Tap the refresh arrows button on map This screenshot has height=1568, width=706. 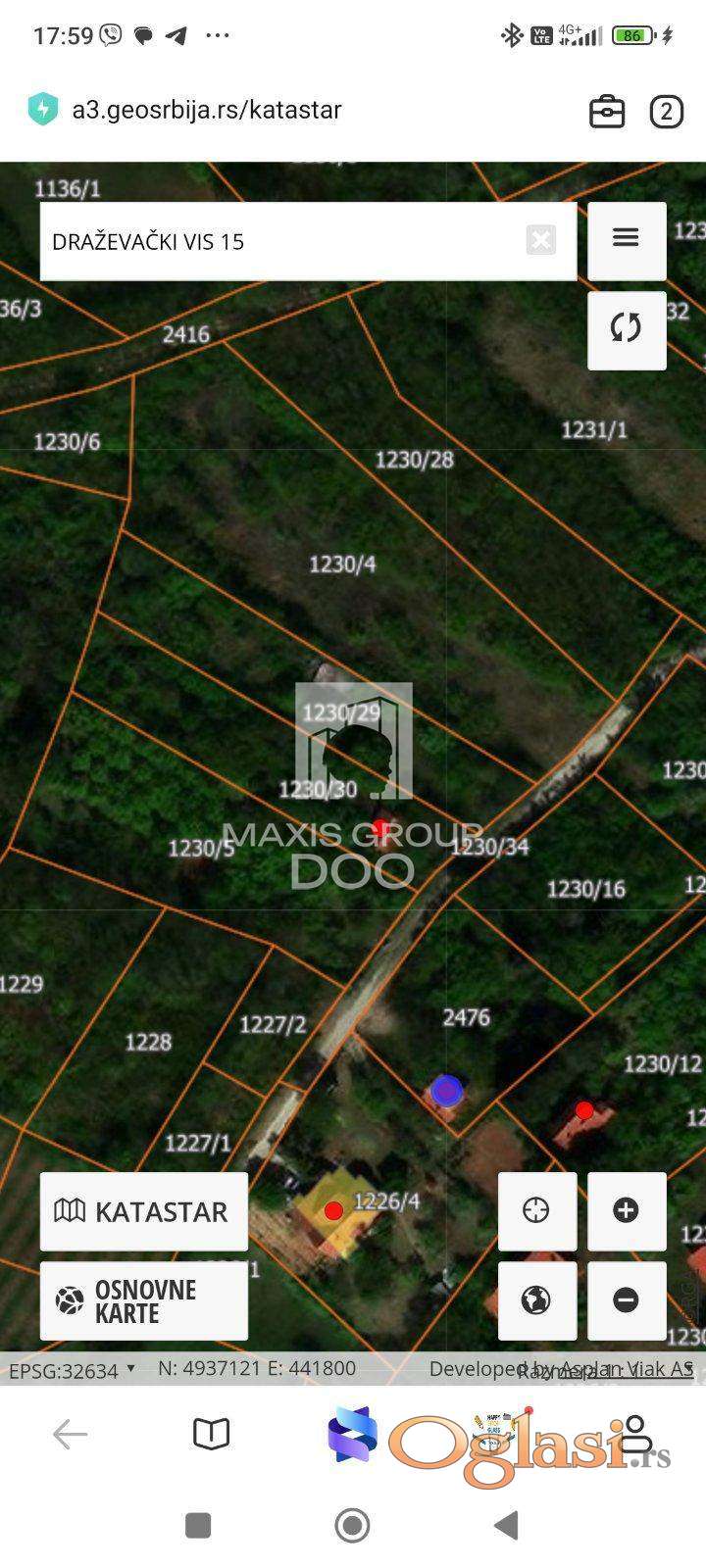click(626, 328)
